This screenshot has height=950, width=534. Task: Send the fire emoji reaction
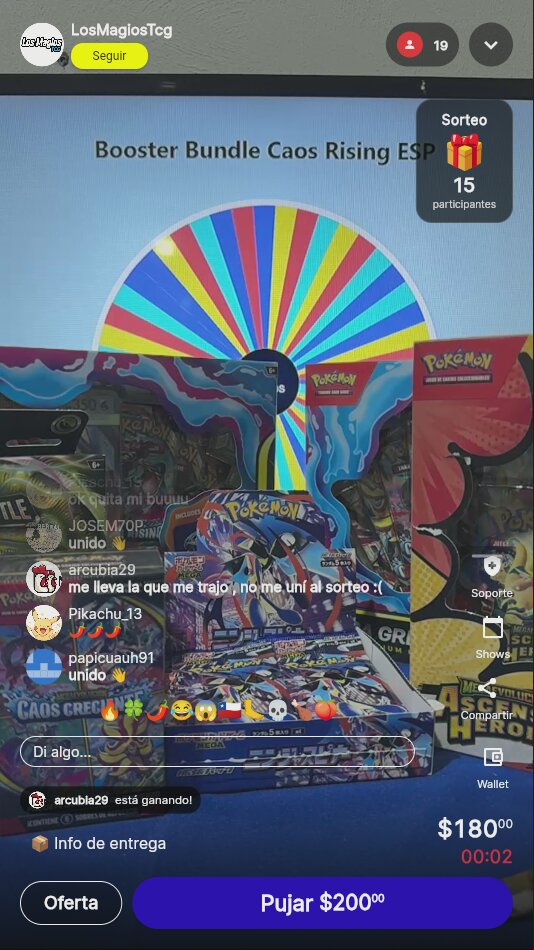110,710
